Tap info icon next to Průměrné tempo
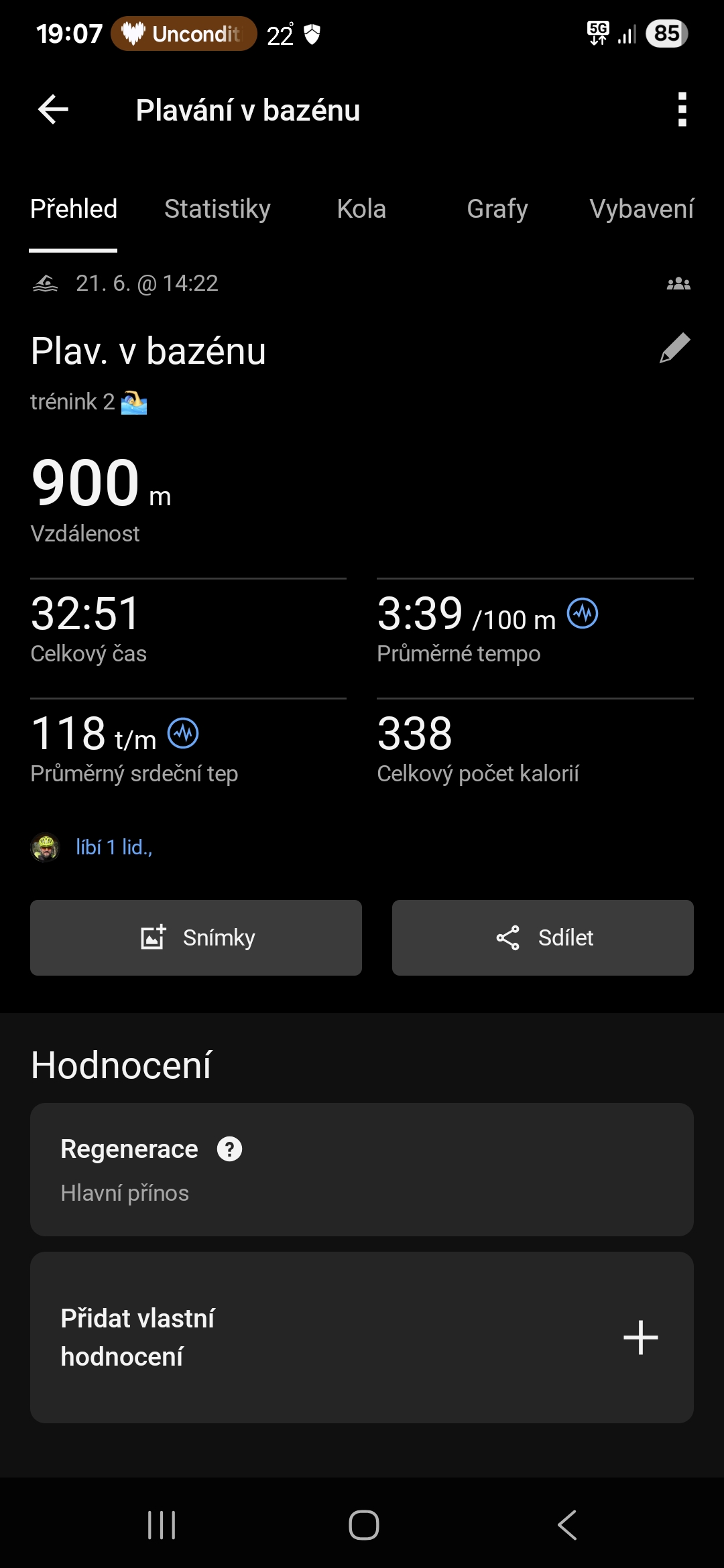 (583, 613)
